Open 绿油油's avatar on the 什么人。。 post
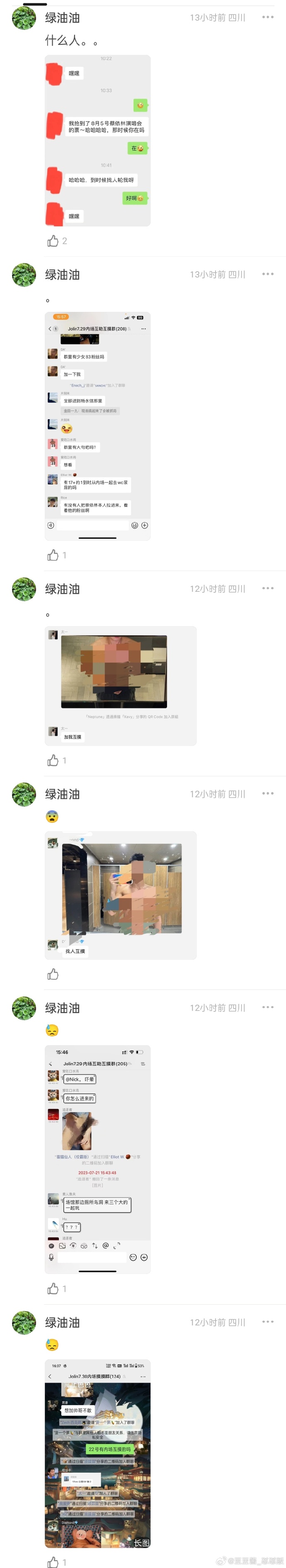 coord(24,18)
